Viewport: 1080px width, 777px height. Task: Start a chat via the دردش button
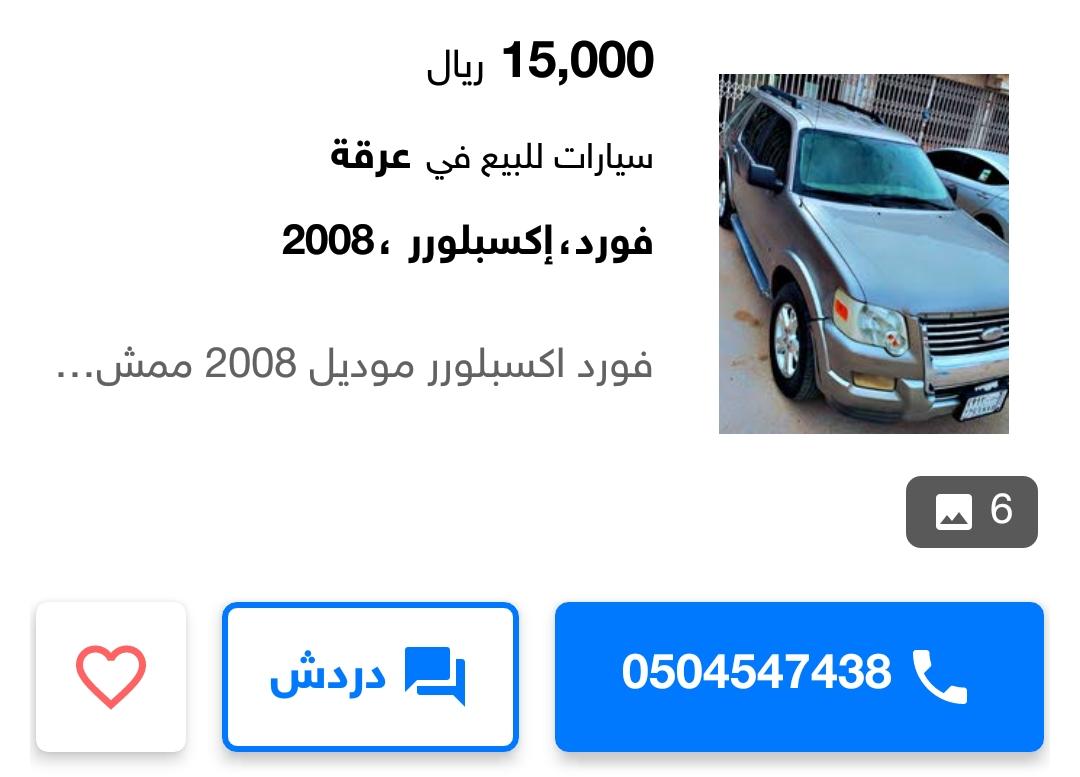coord(370,676)
